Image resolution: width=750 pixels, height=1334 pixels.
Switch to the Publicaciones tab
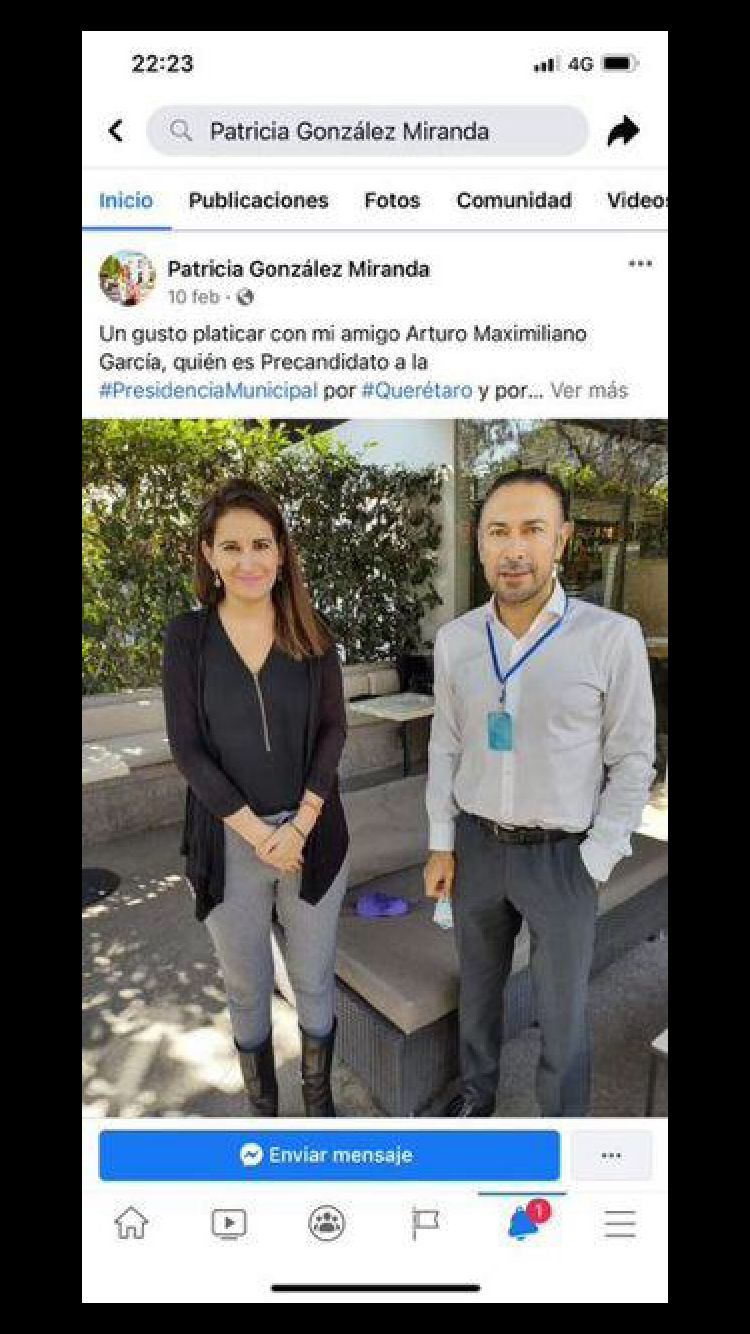click(x=258, y=200)
